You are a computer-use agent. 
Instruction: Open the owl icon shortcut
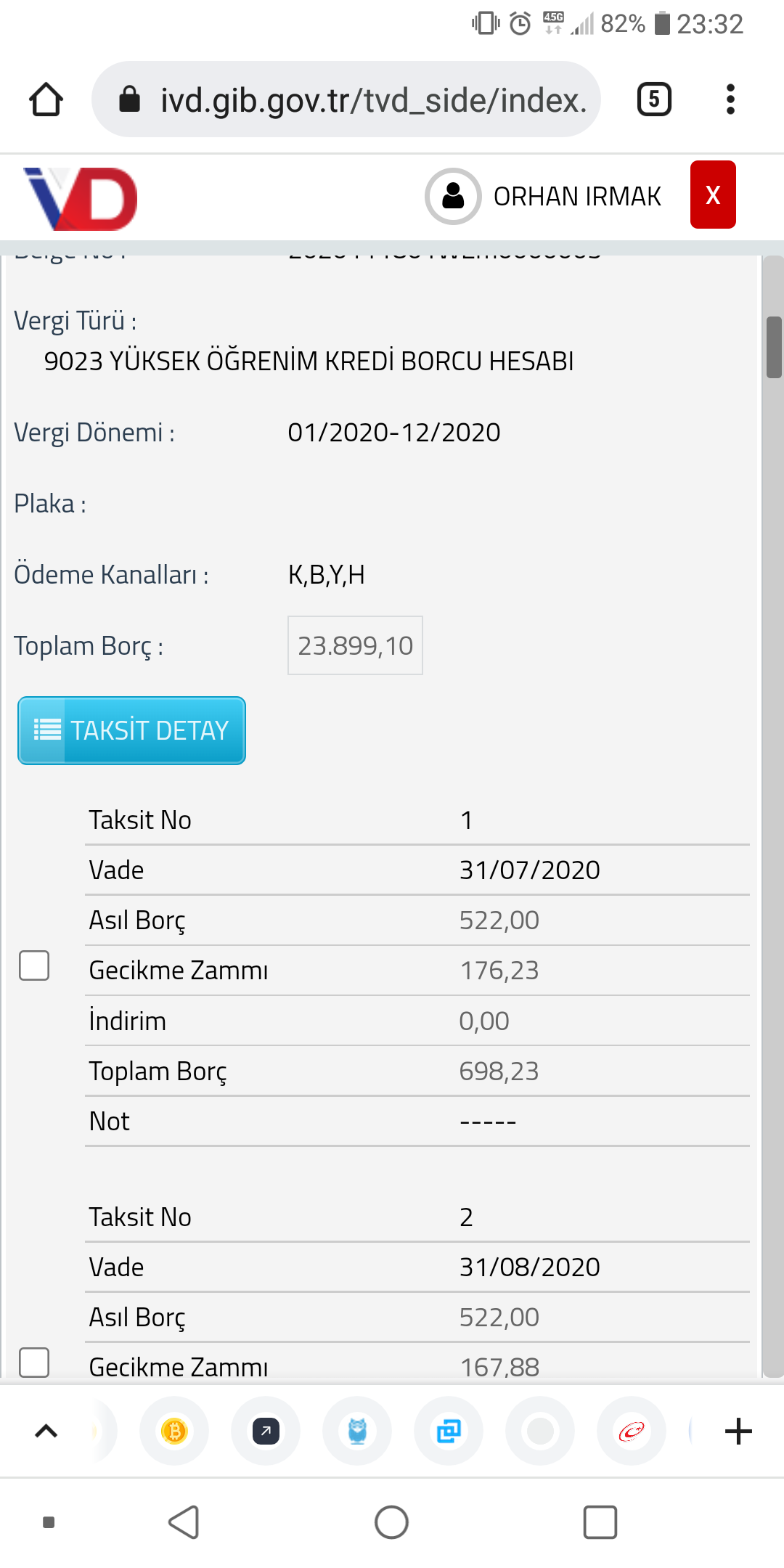(357, 1432)
